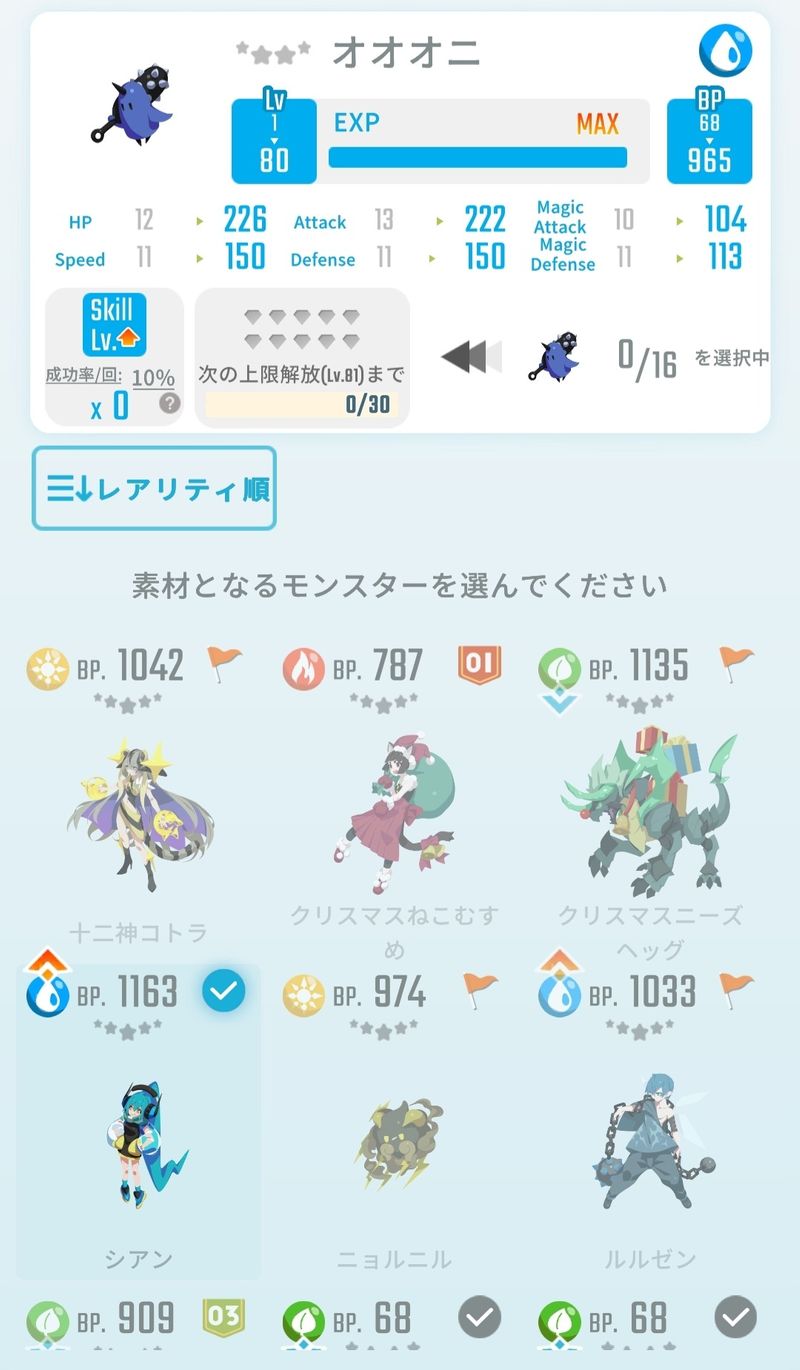Select ニョルニル as material
This screenshot has height=1370, width=800.
pos(395,1130)
